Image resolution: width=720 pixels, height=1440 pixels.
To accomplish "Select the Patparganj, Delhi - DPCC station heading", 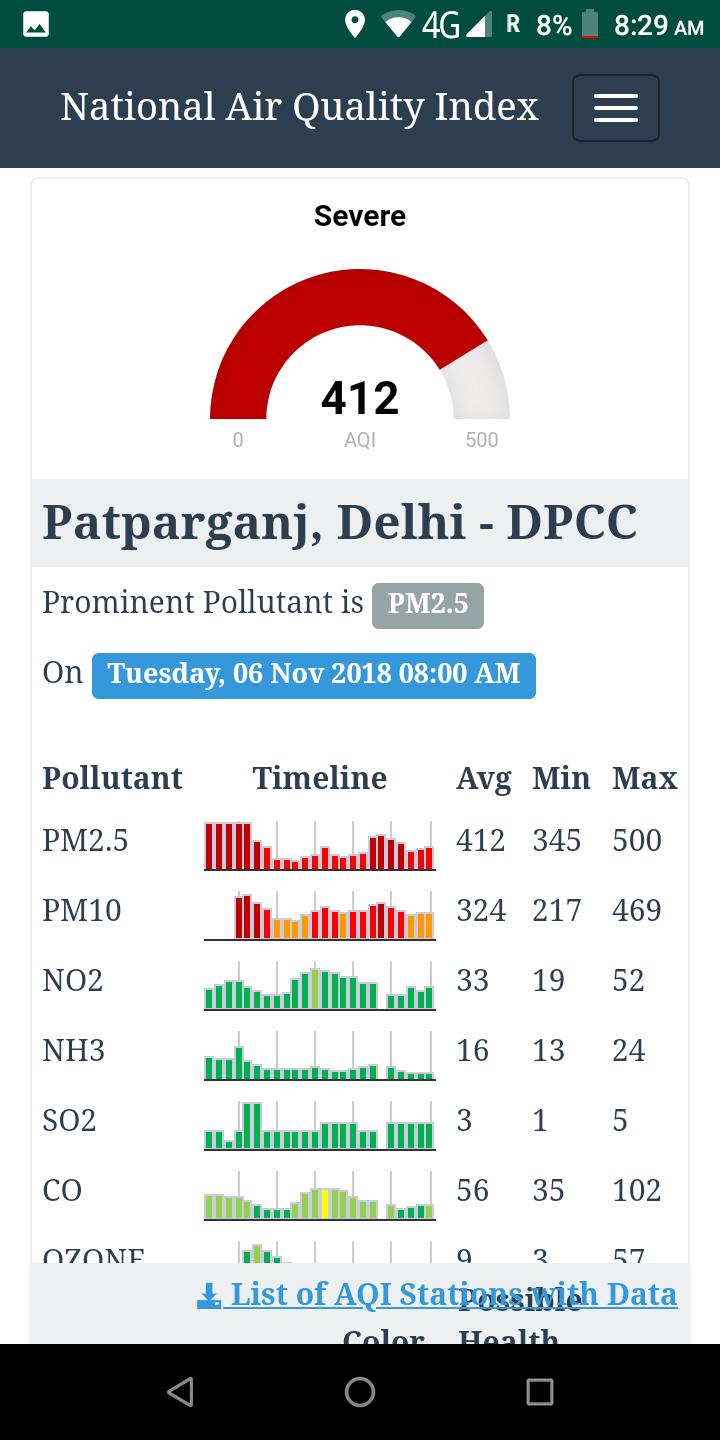I will click(340, 521).
